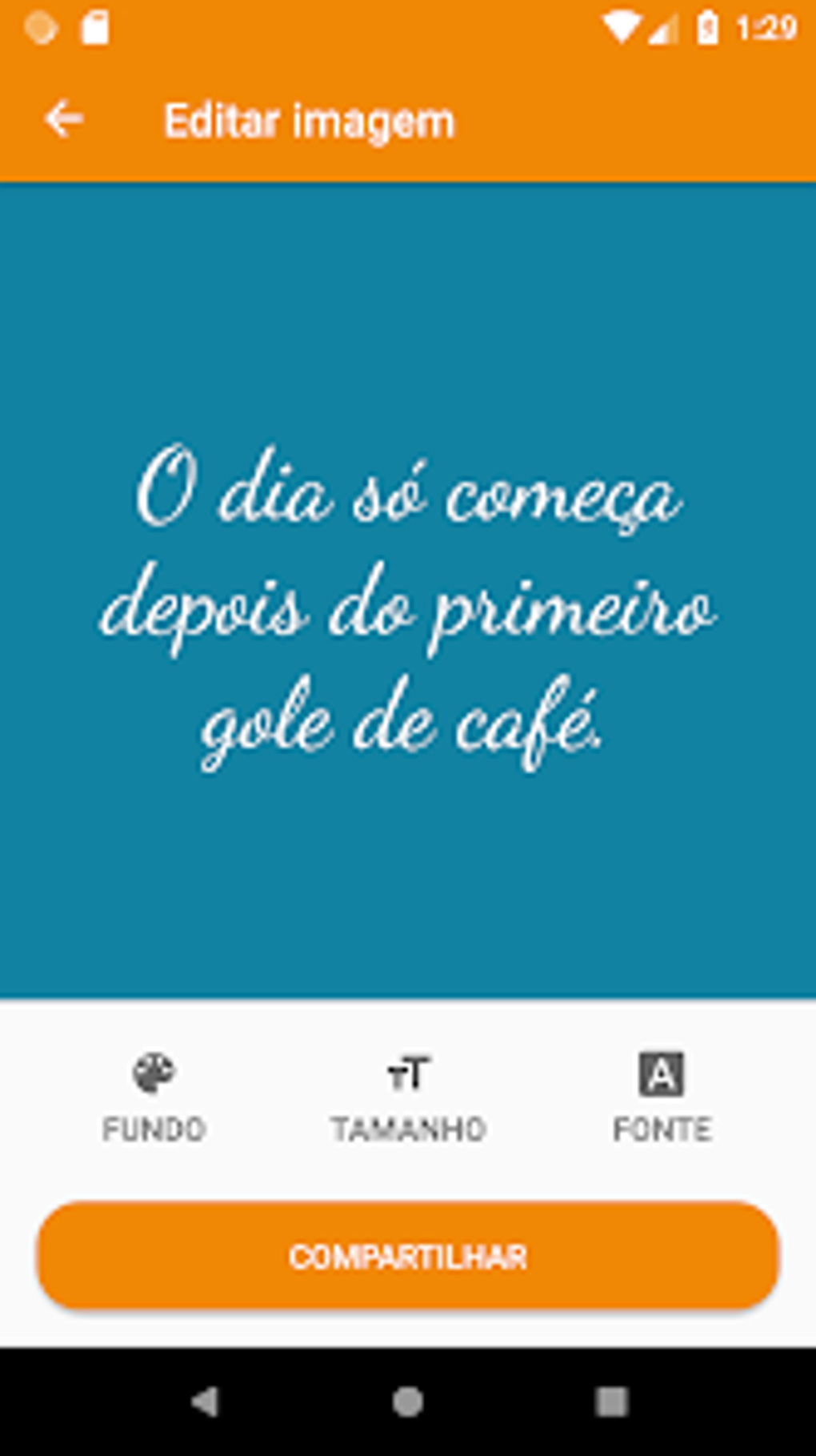816x1456 pixels.
Task: Tap the system home button
Action: click(408, 1402)
